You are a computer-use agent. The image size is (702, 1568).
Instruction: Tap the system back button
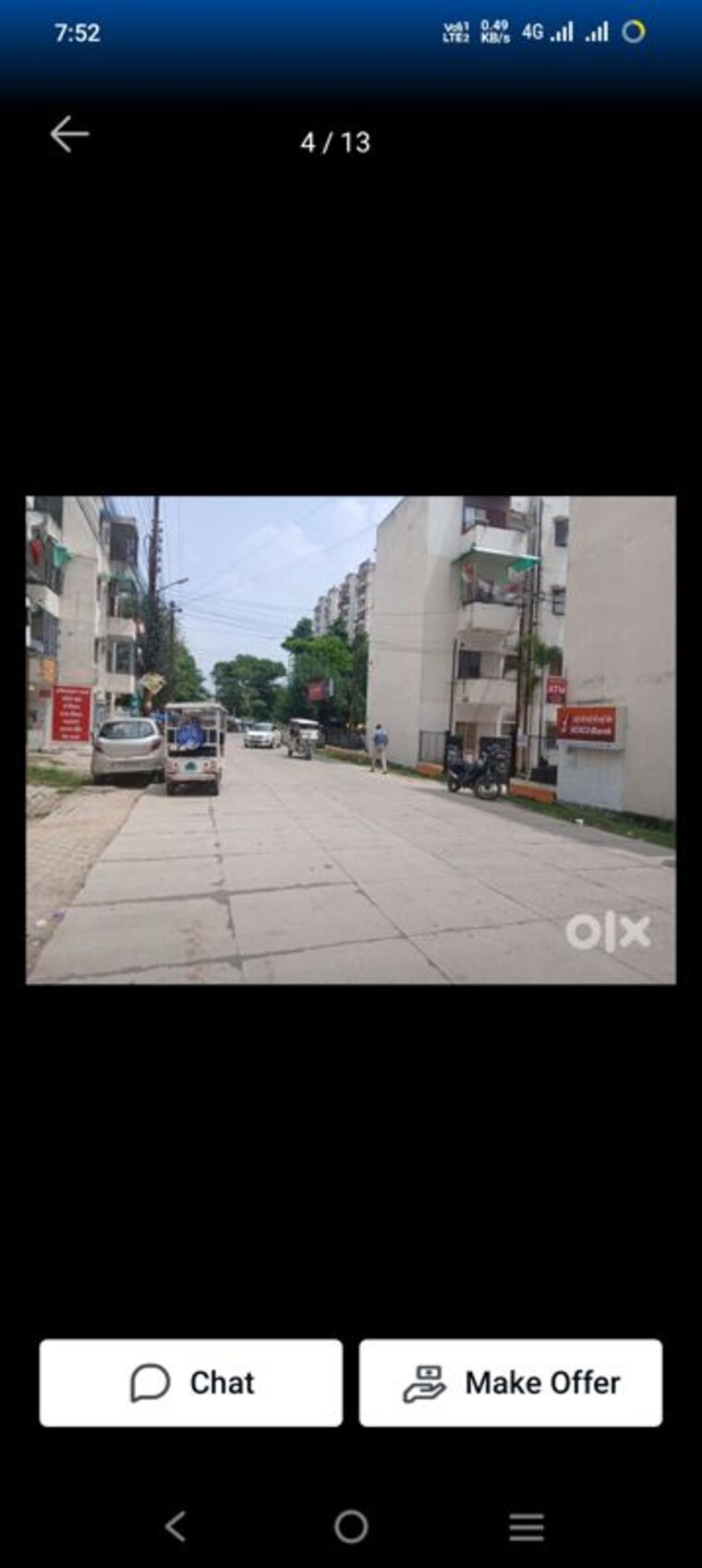click(x=175, y=1526)
